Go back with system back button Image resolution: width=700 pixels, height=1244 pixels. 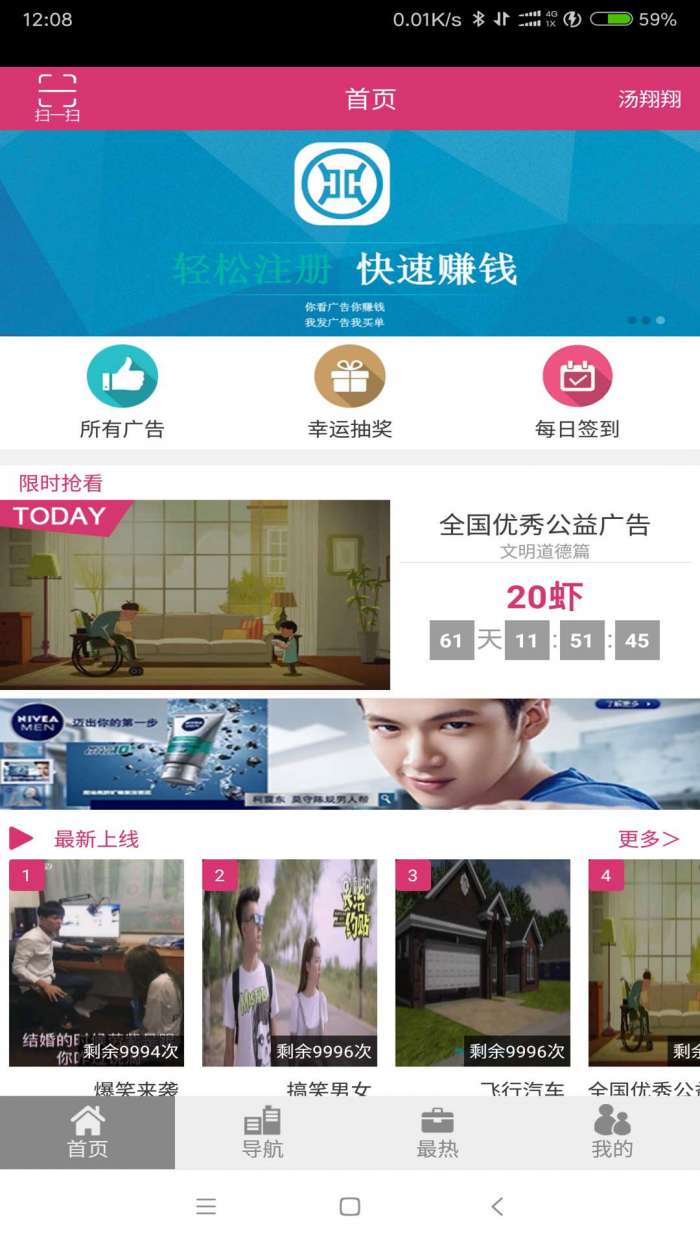tap(497, 1206)
